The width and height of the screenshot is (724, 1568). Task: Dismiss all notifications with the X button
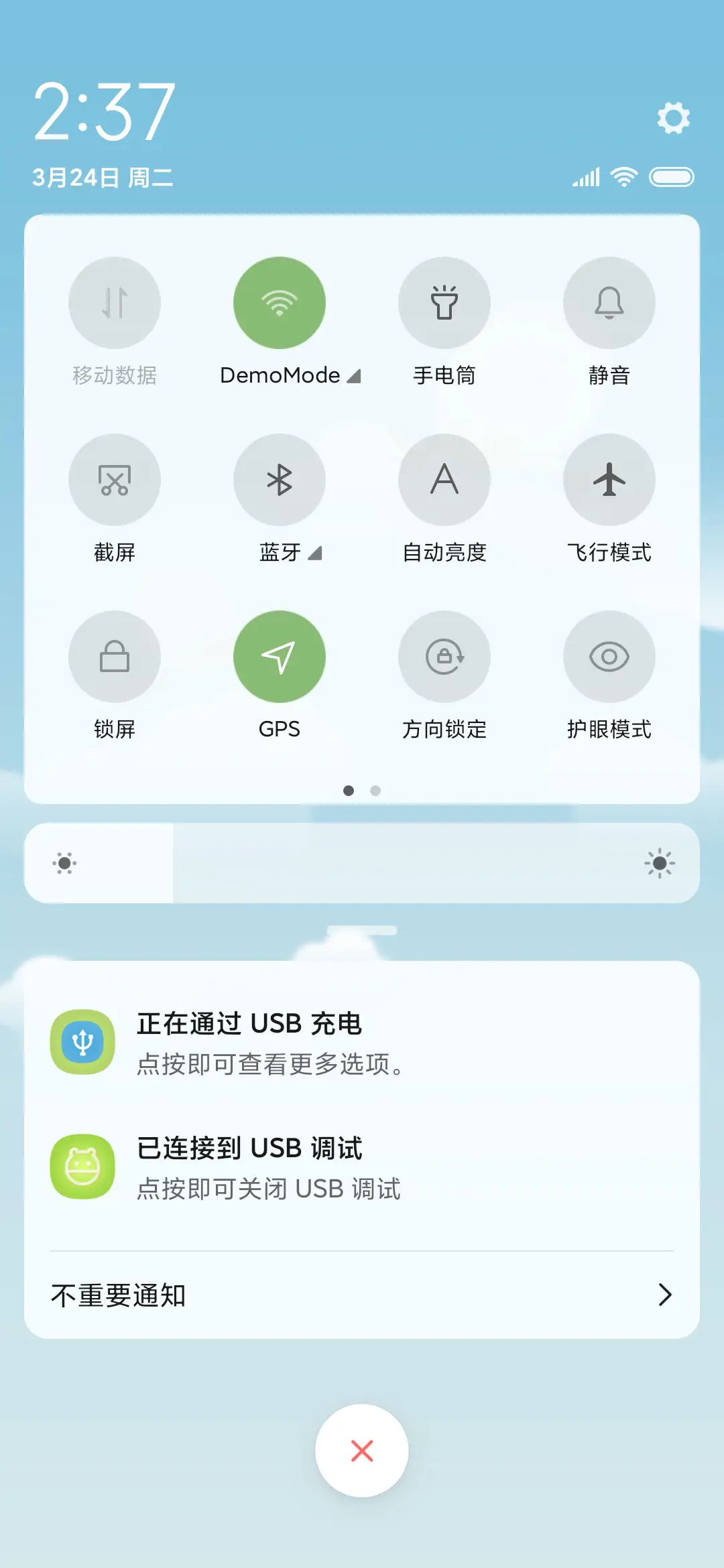pyautogui.click(x=362, y=1450)
